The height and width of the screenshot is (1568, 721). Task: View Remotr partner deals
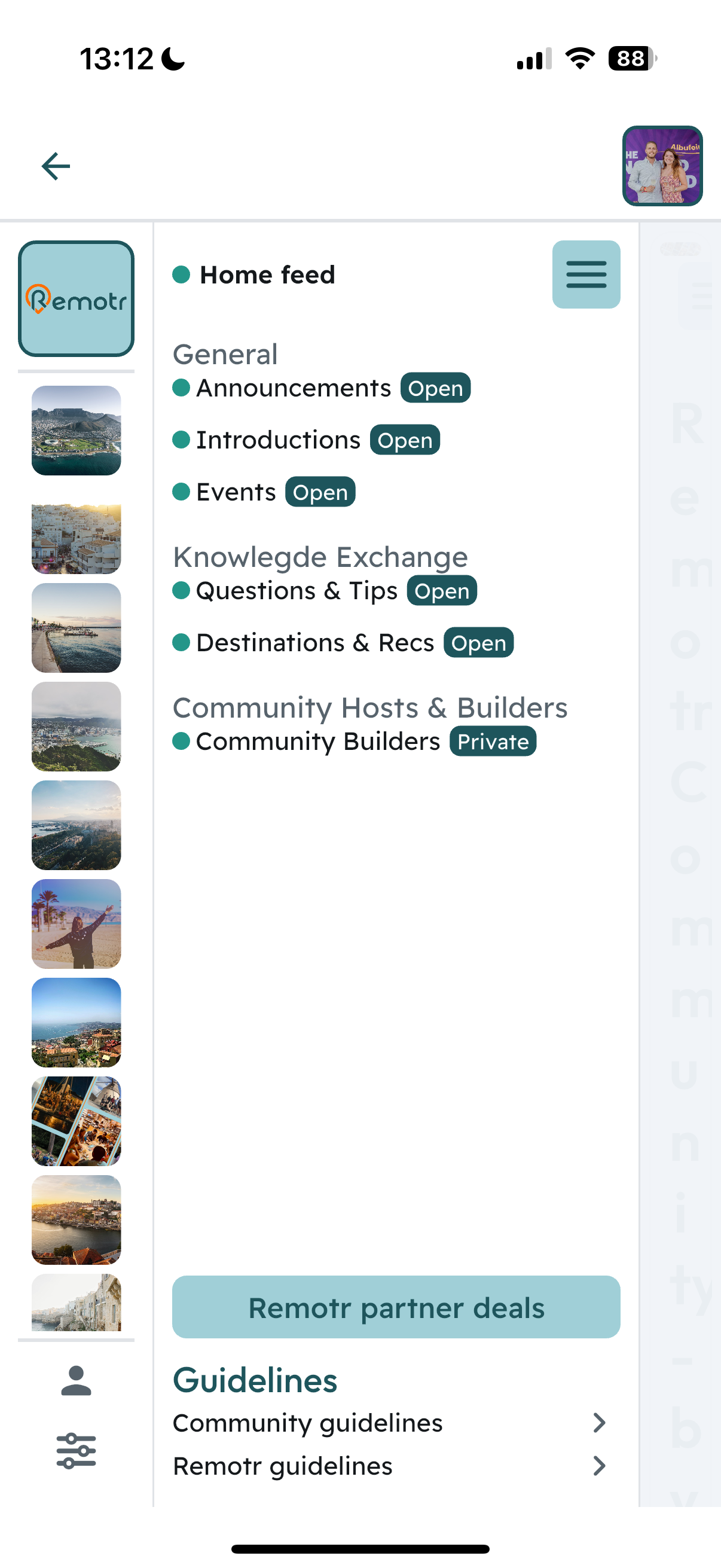point(396,1307)
